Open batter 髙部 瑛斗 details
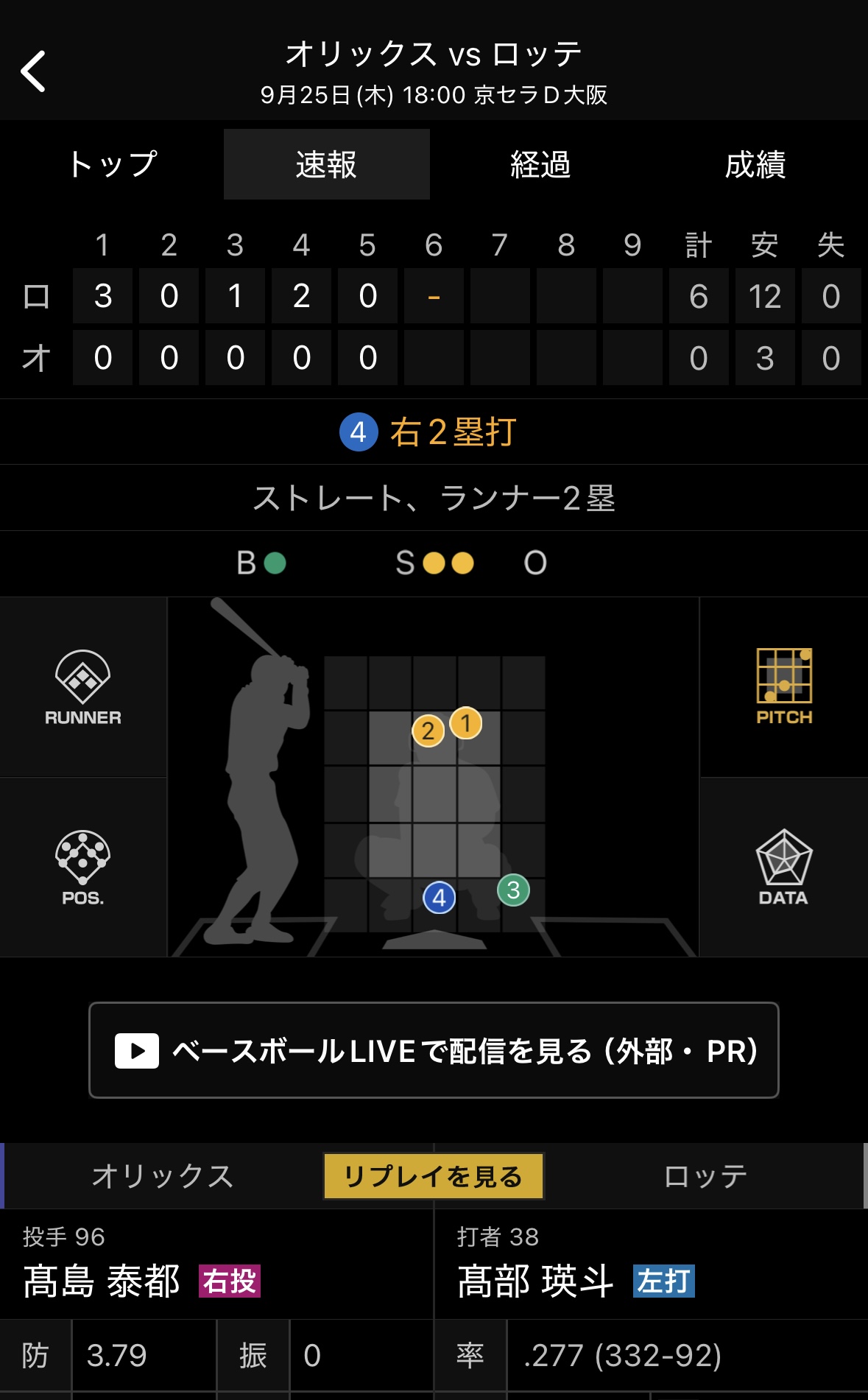 pyautogui.click(x=535, y=1281)
